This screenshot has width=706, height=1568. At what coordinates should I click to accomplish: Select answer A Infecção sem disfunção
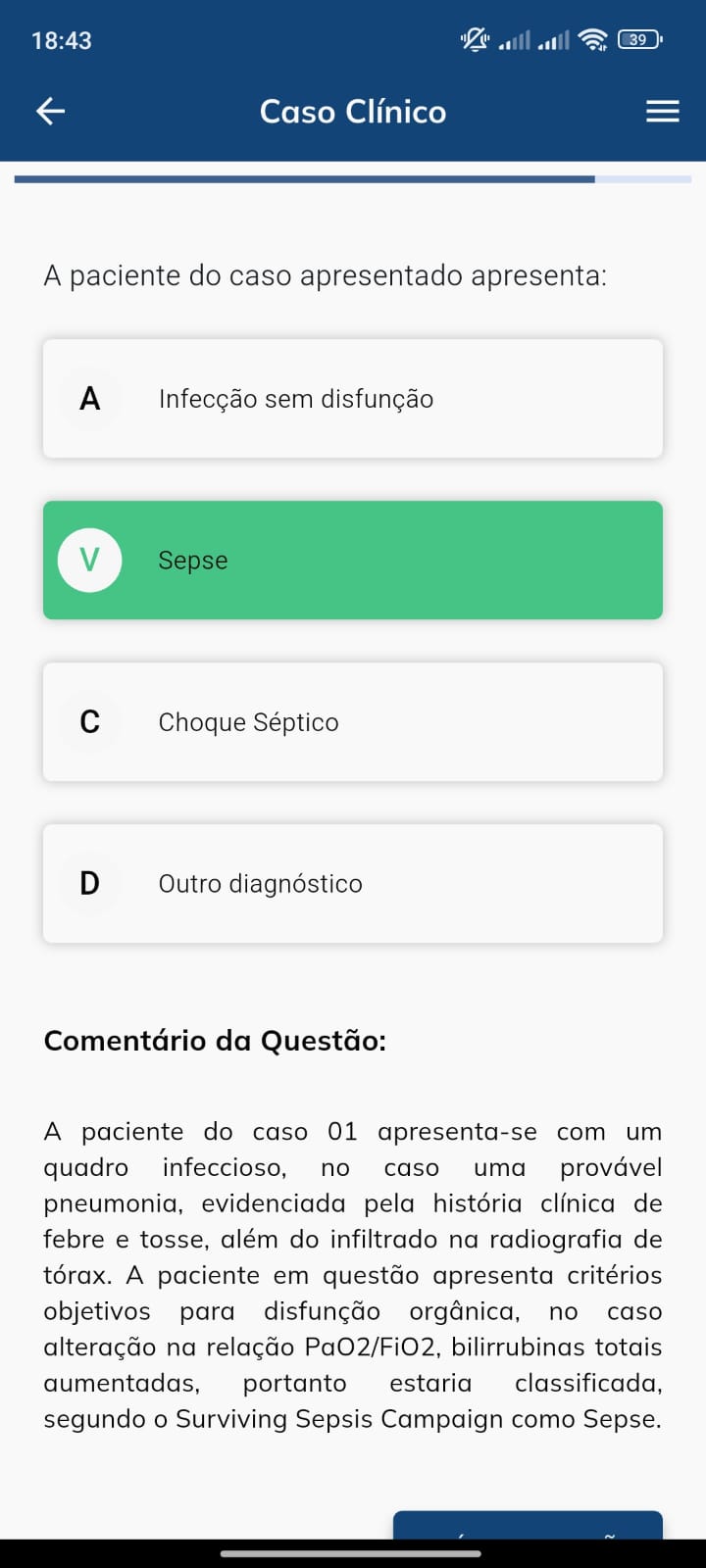353,399
